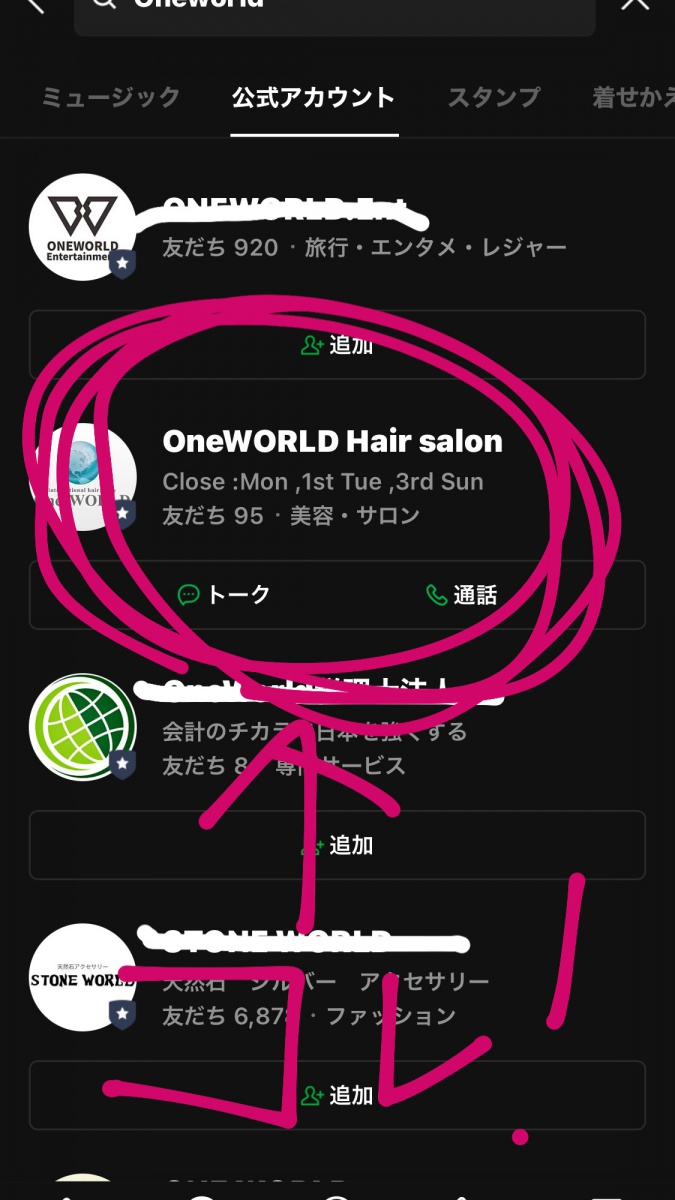Add the accounting services account via 追加

coord(337,845)
